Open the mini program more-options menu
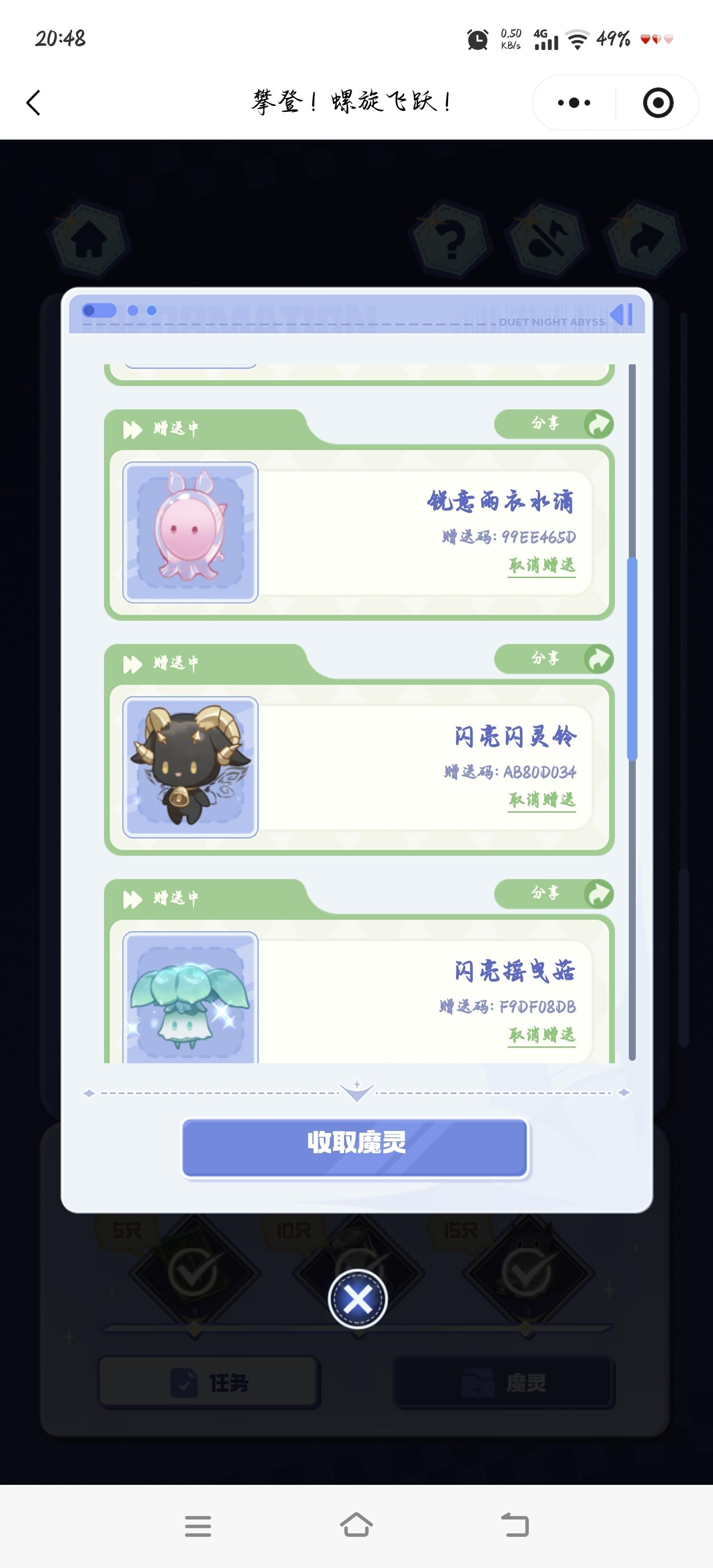The height and width of the screenshot is (1568, 713). click(573, 102)
